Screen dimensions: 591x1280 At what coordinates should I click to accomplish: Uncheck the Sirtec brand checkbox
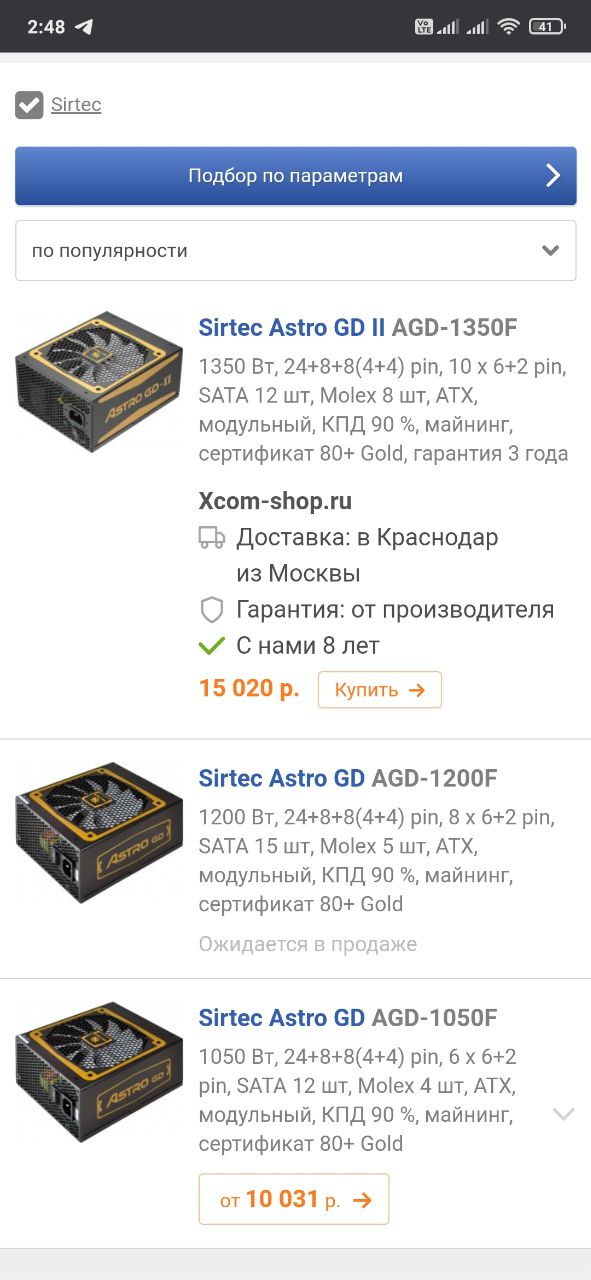(x=29, y=105)
